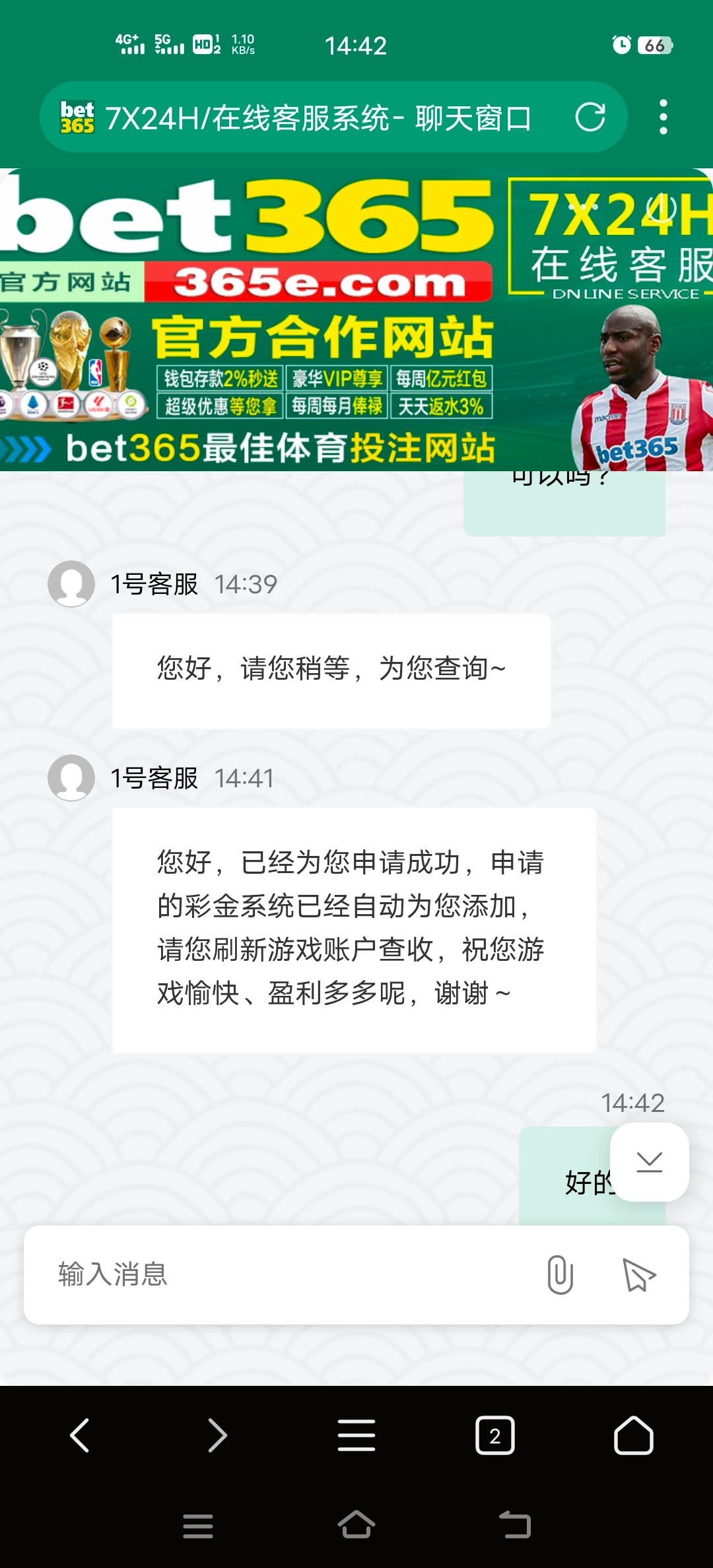Send the message
The height and width of the screenshot is (1568, 713).
(639, 1274)
